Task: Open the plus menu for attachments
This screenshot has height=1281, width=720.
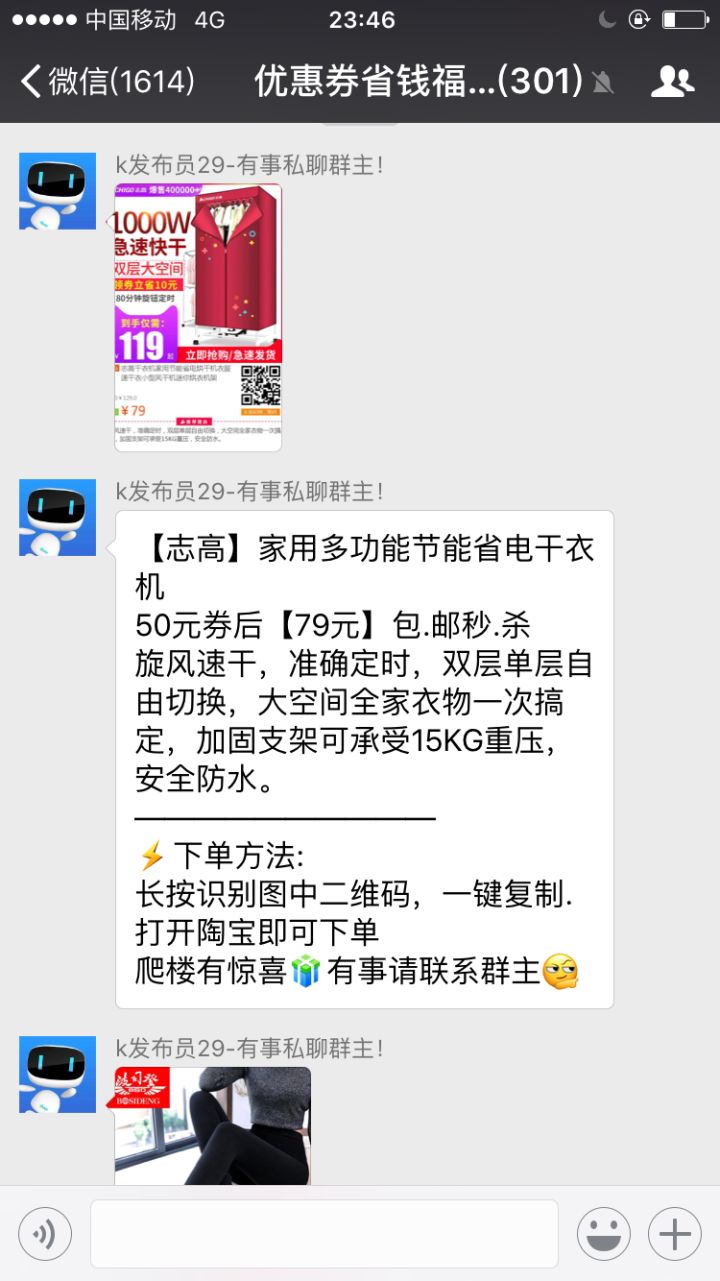Action: 674,1234
